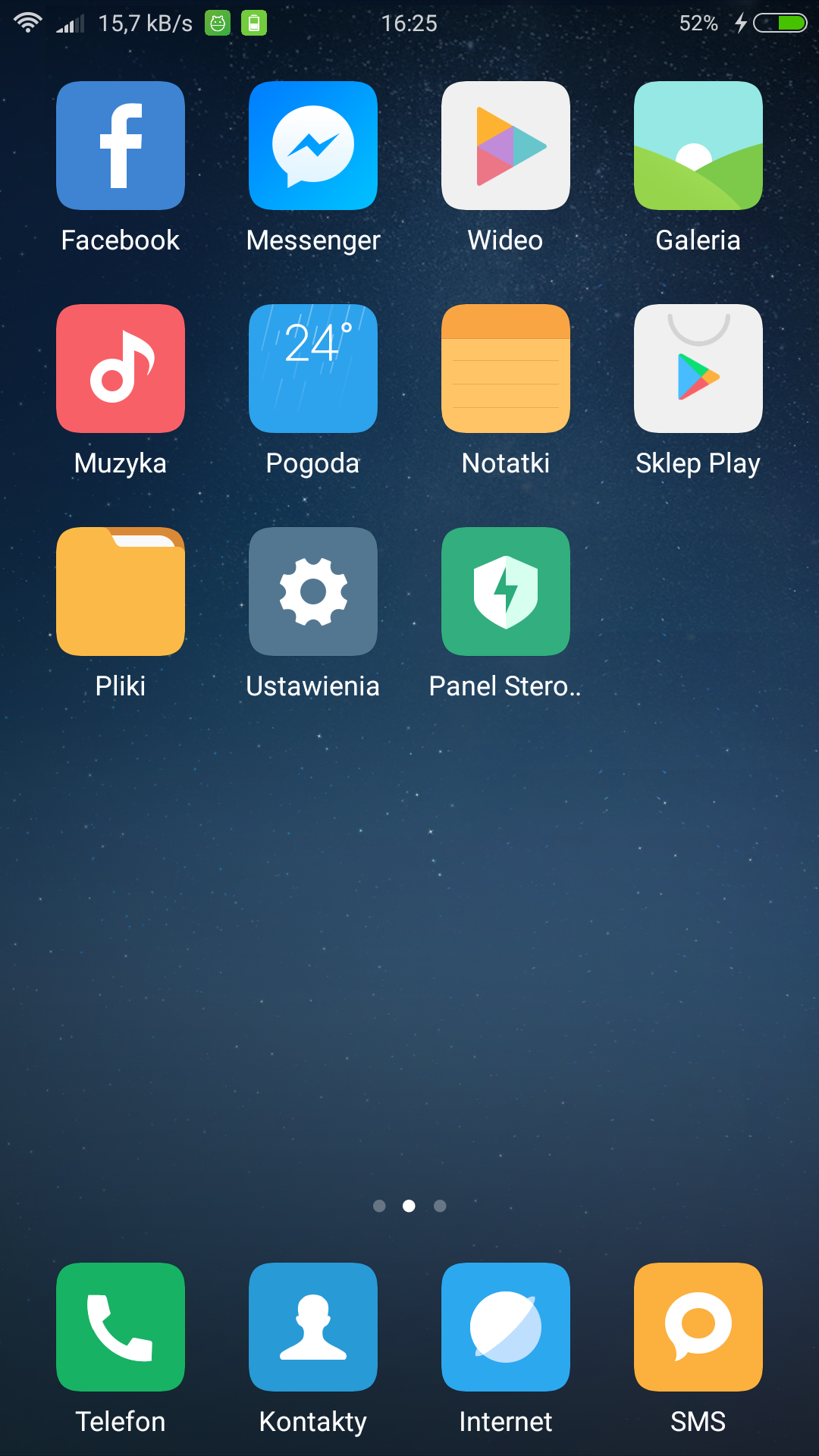The image size is (819, 1456).
Task: Launch Sklep Play store
Action: point(698,369)
